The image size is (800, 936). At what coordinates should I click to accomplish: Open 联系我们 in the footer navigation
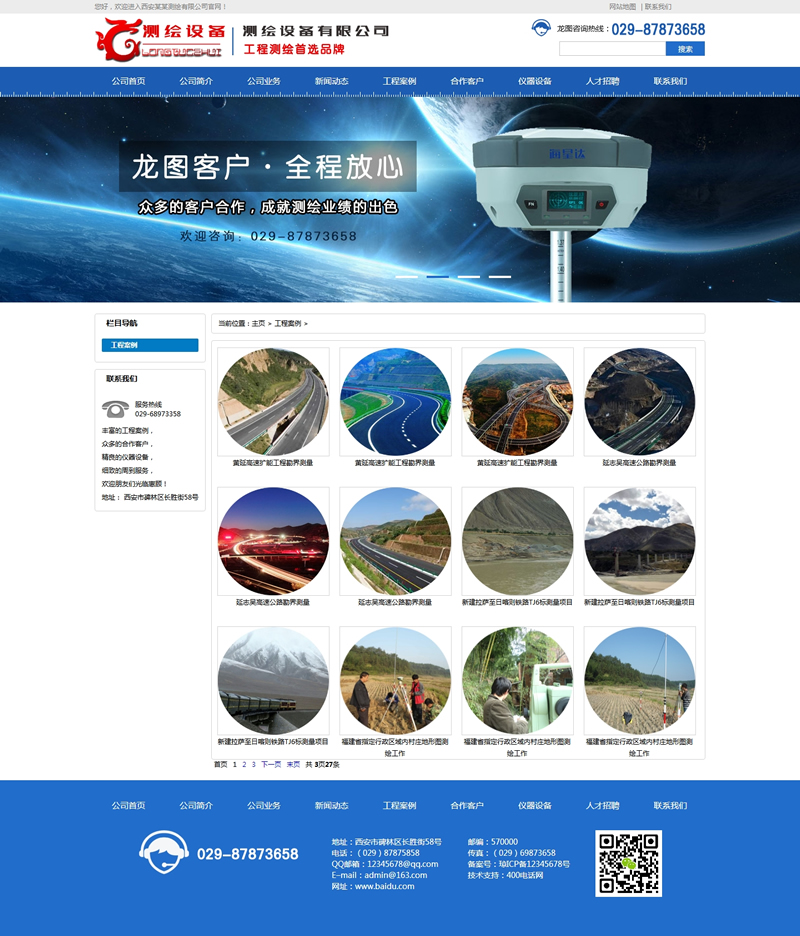(670, 805)
